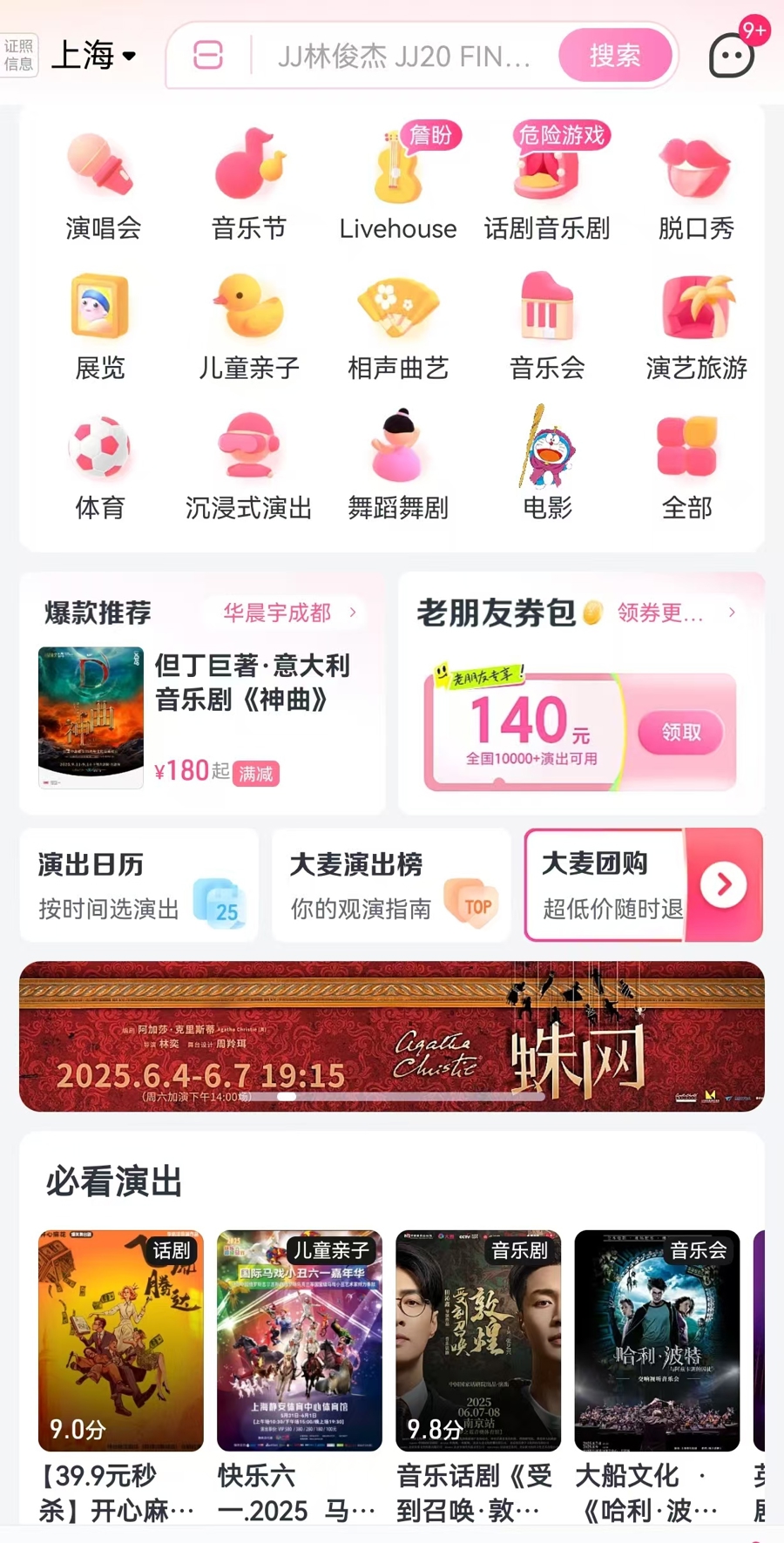
Task: Open the 华晨宇成都 link
Action: pyautogui.click(x=289, y=612)
